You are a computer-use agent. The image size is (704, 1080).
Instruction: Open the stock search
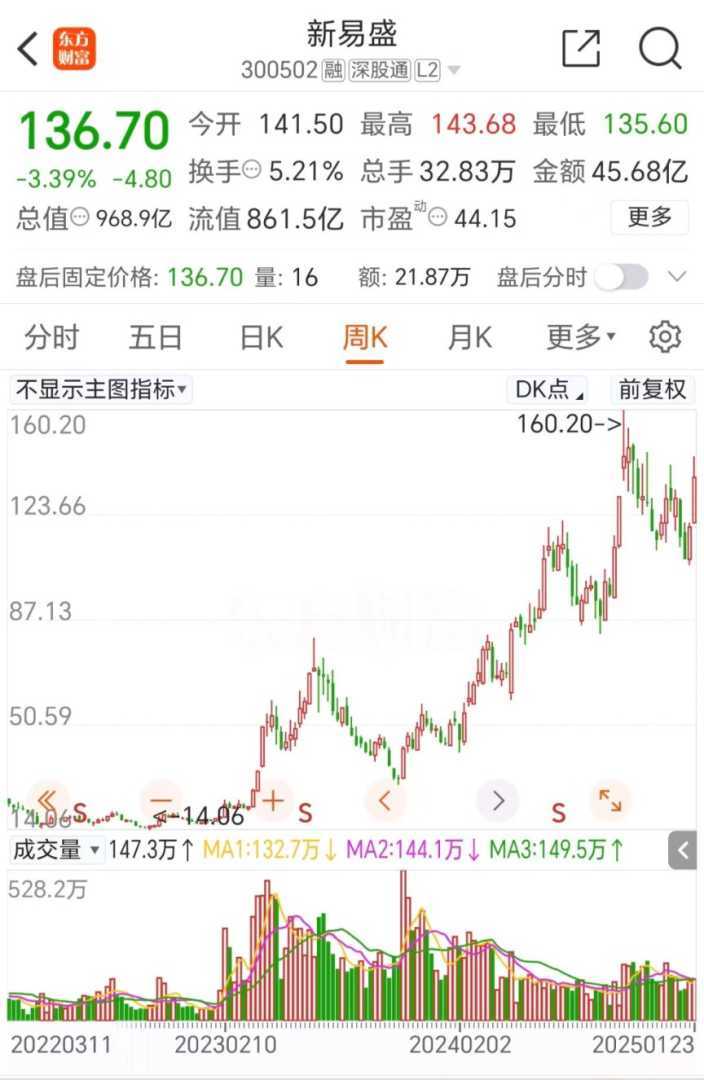click(x=660, y=48)
